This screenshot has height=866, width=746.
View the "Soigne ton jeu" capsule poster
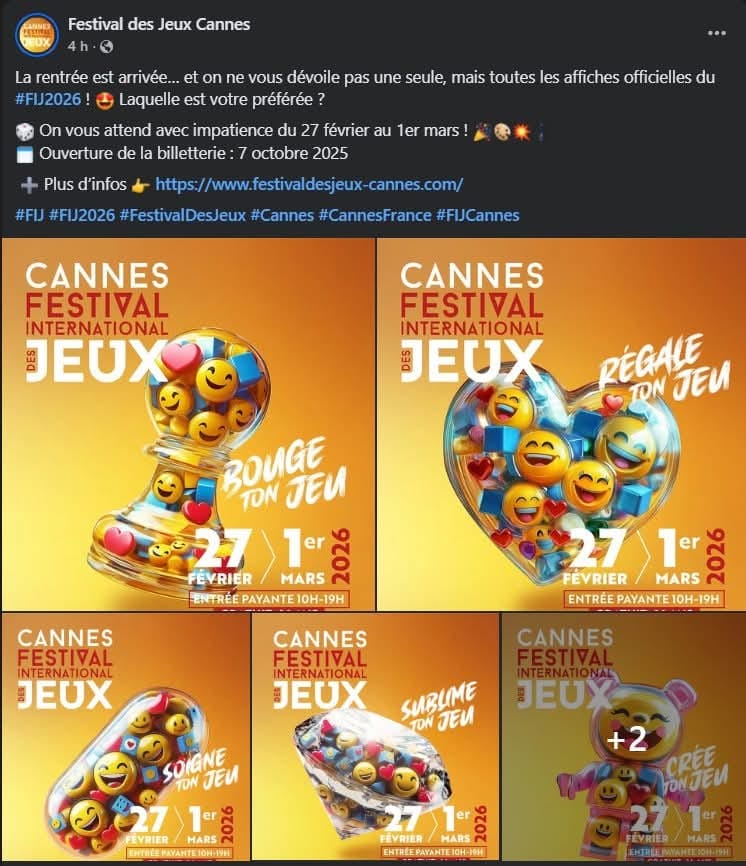coord(124,738)
